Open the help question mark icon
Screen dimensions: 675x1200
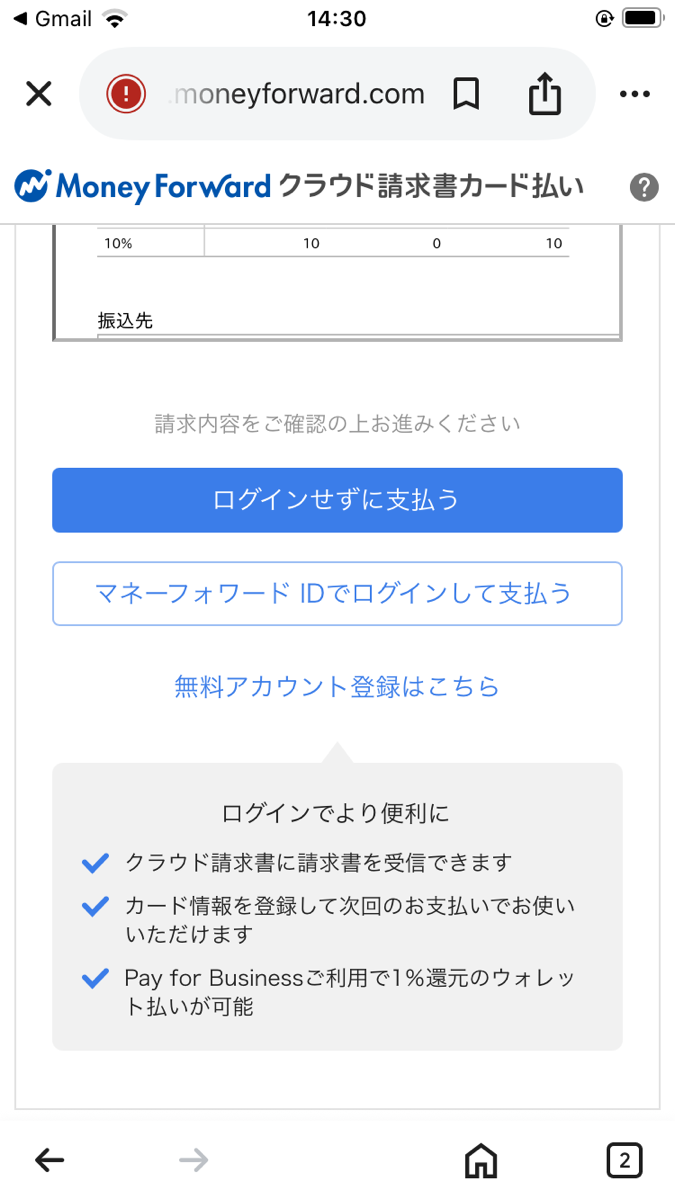pos(645,187)
